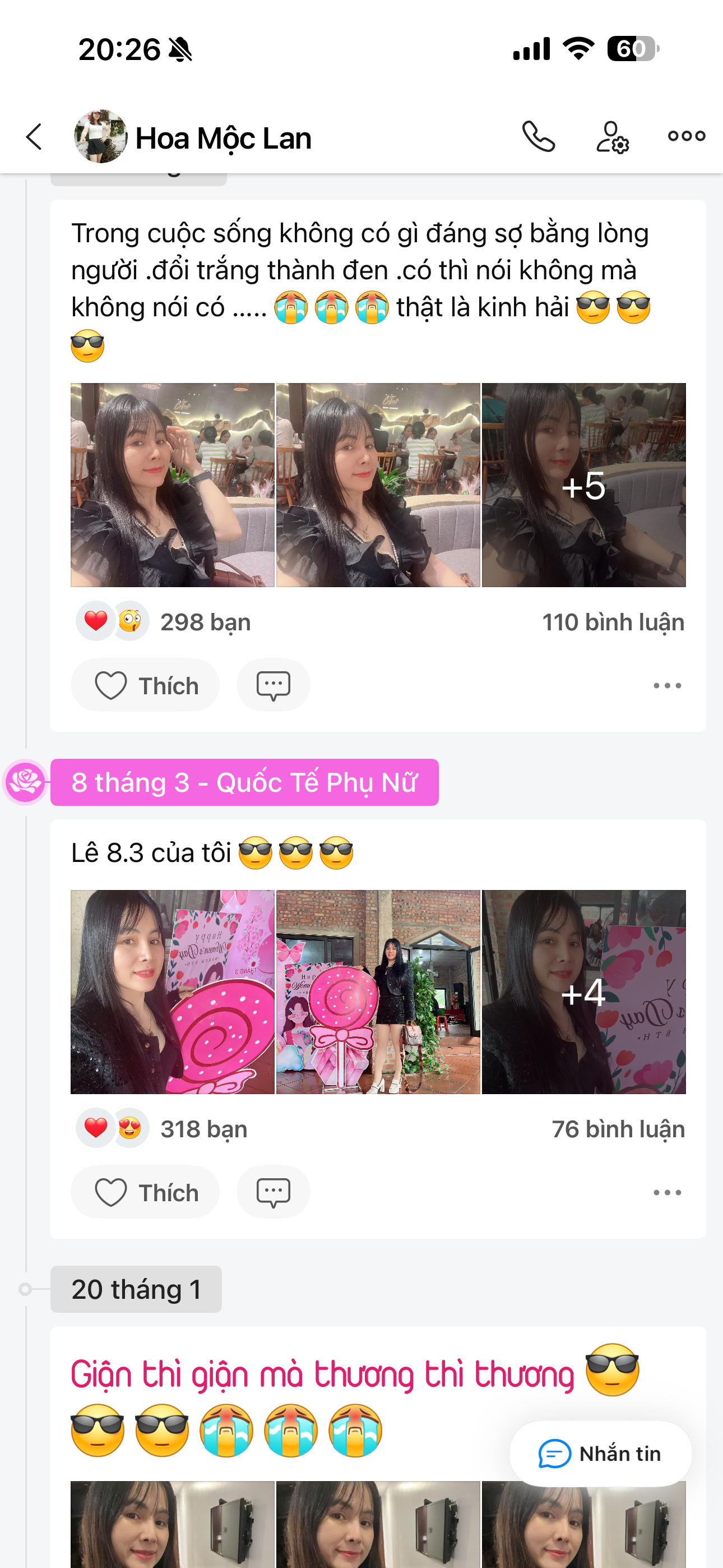Open the first photo of the restaurant selfie post

pos(172,485)
